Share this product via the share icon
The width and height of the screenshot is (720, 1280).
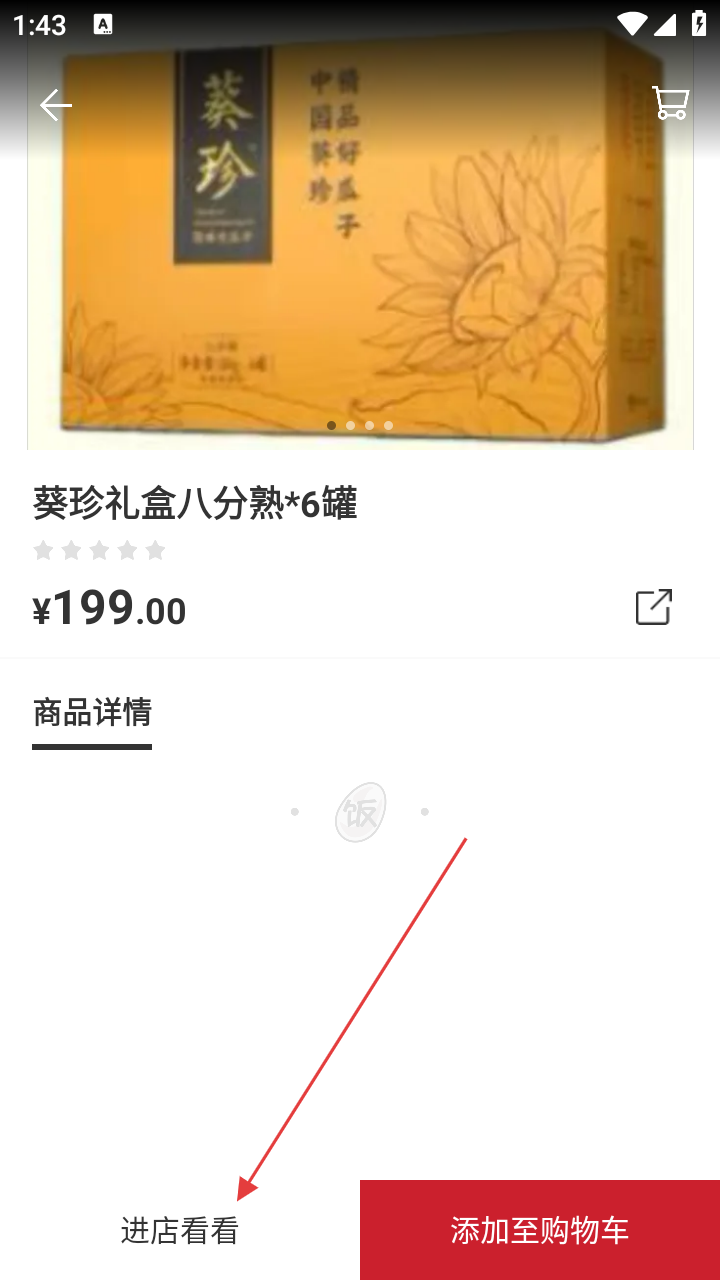653,607
